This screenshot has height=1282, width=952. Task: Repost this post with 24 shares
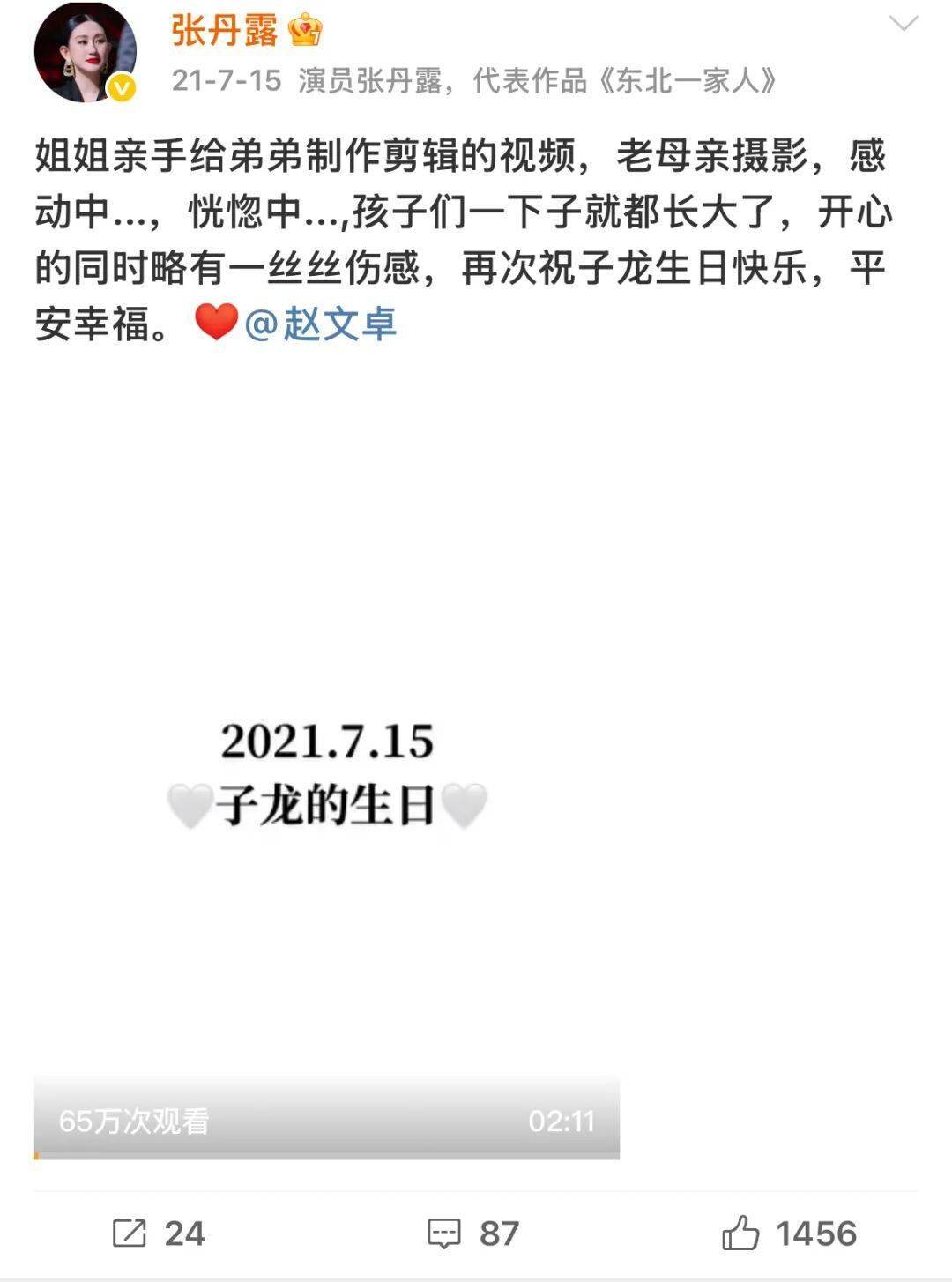pos(159,1233)
